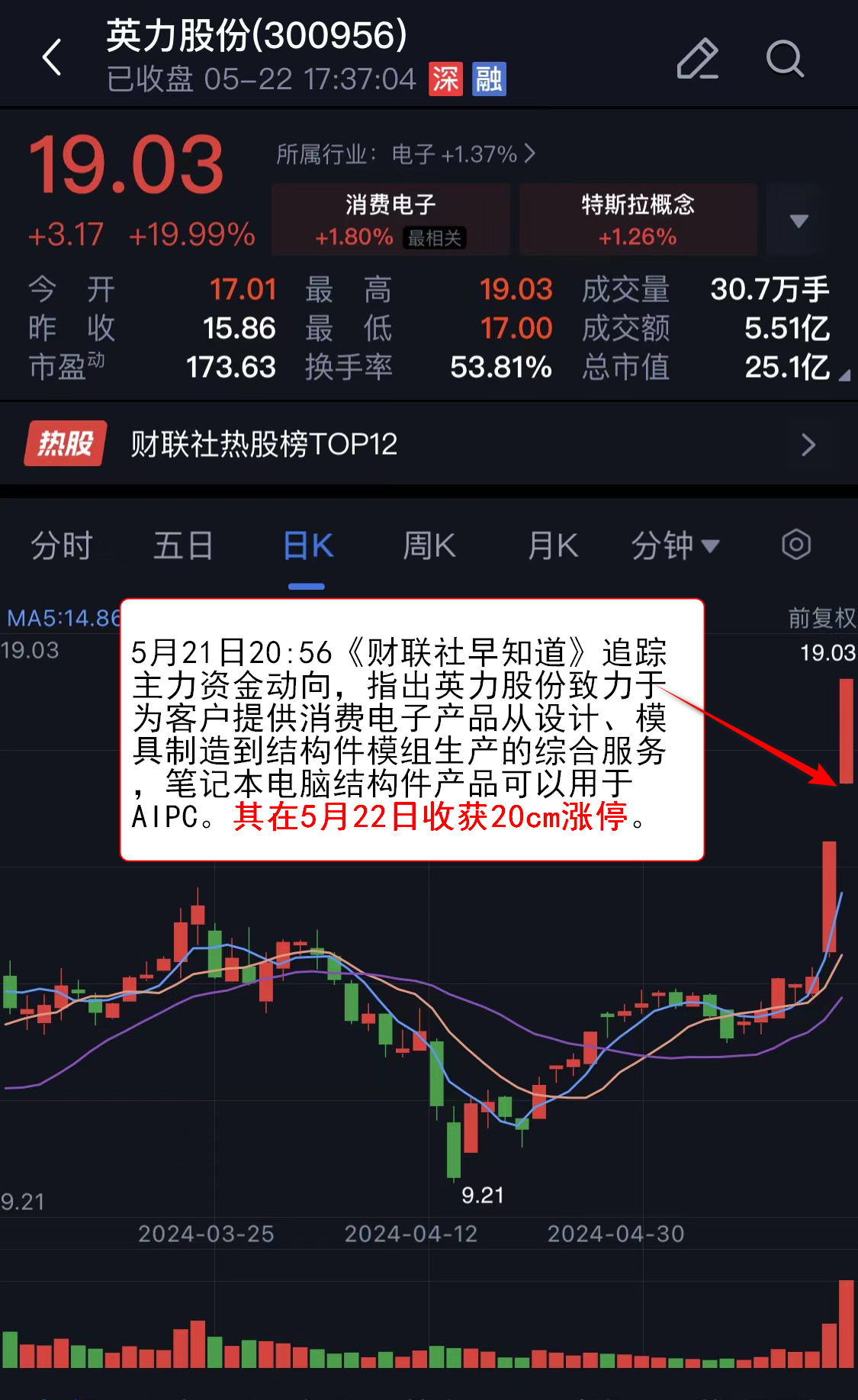The height and width of the screenshot is (1400, 858).
Task: Switch to the 五日 chart tab
Action: point(183,546)
